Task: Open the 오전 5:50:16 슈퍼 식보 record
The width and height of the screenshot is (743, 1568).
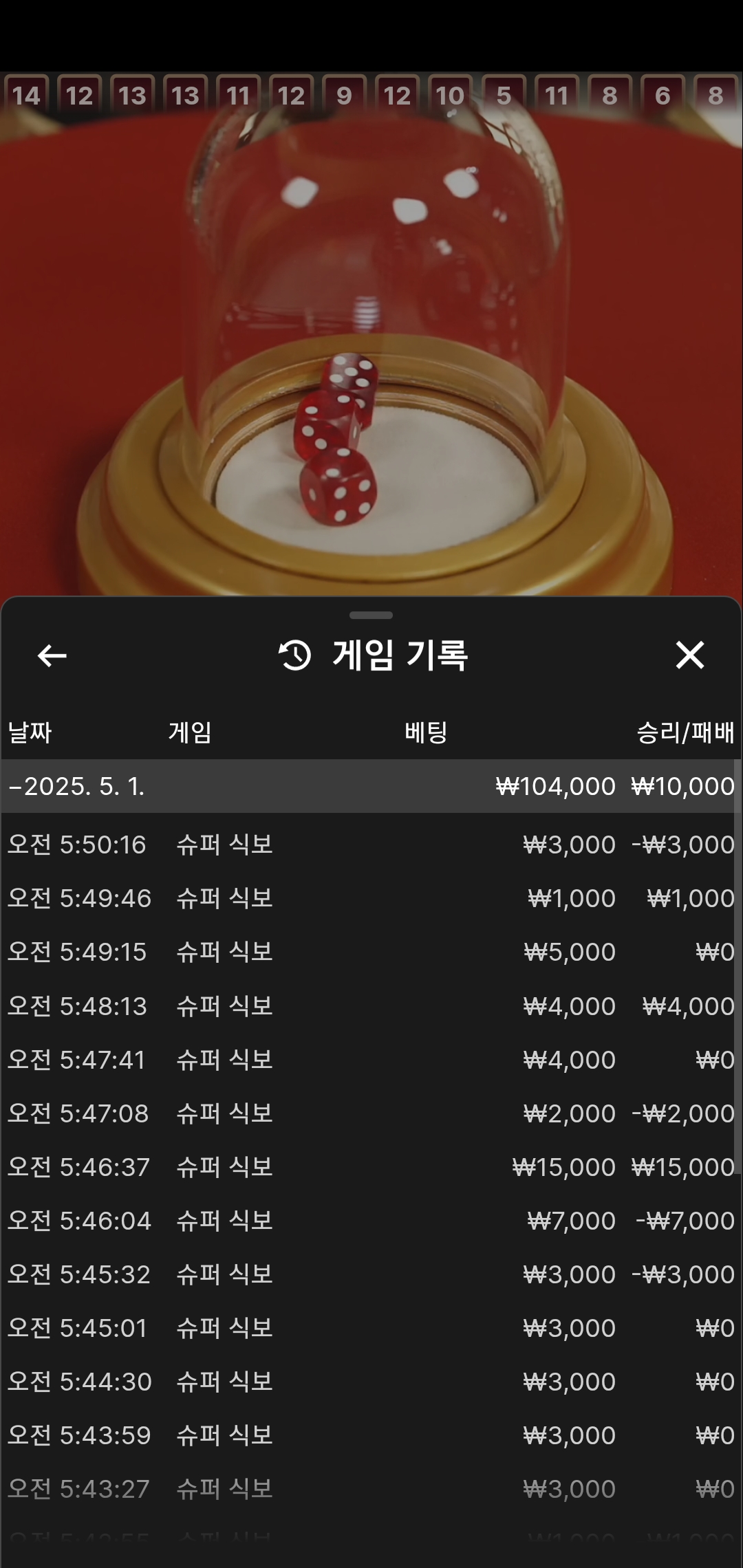Action: tap(371, 845)
